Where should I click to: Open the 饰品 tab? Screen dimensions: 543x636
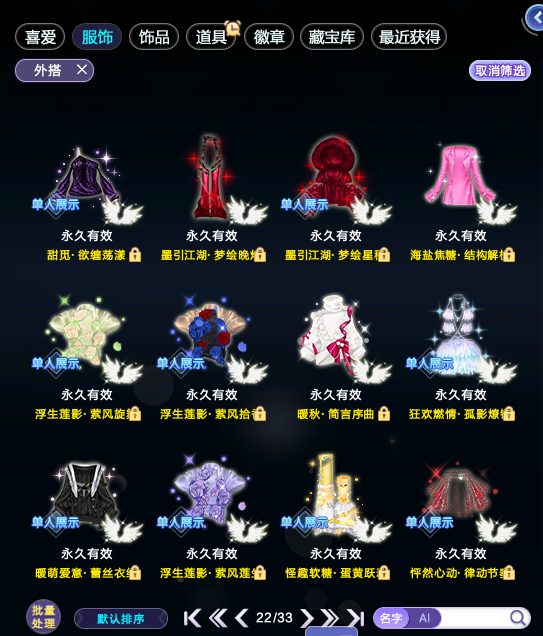(x=154, y=37)
